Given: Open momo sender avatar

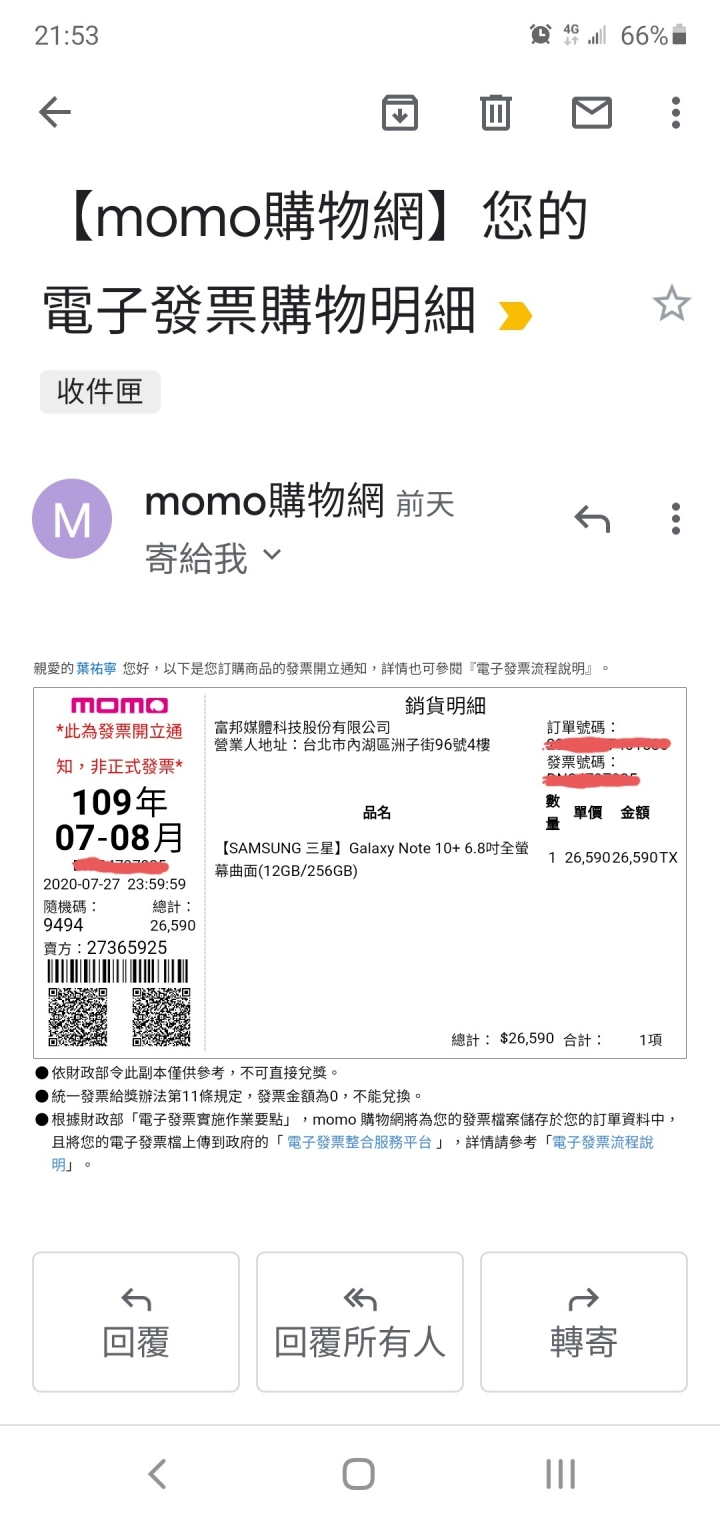Looking at the screenshot, I should point(72,519).
